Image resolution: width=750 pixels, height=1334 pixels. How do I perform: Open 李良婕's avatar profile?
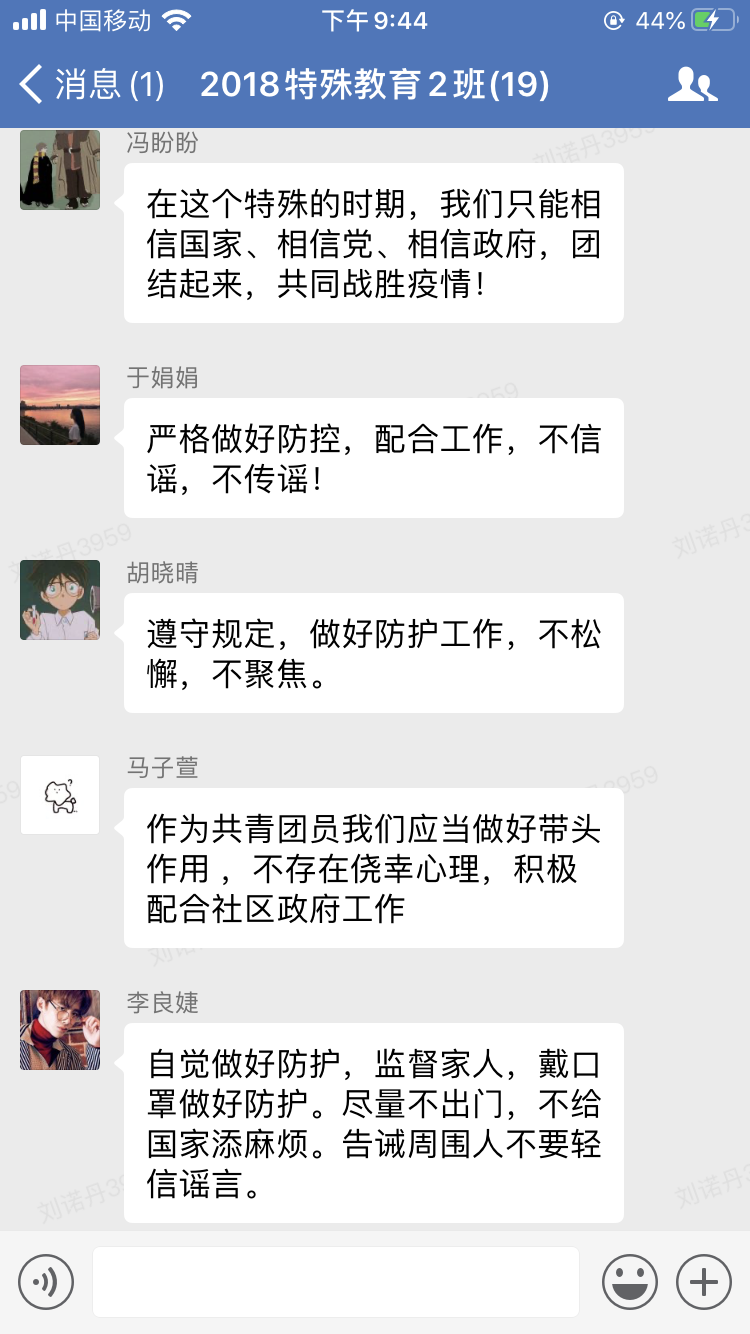tap(60, 1030)
